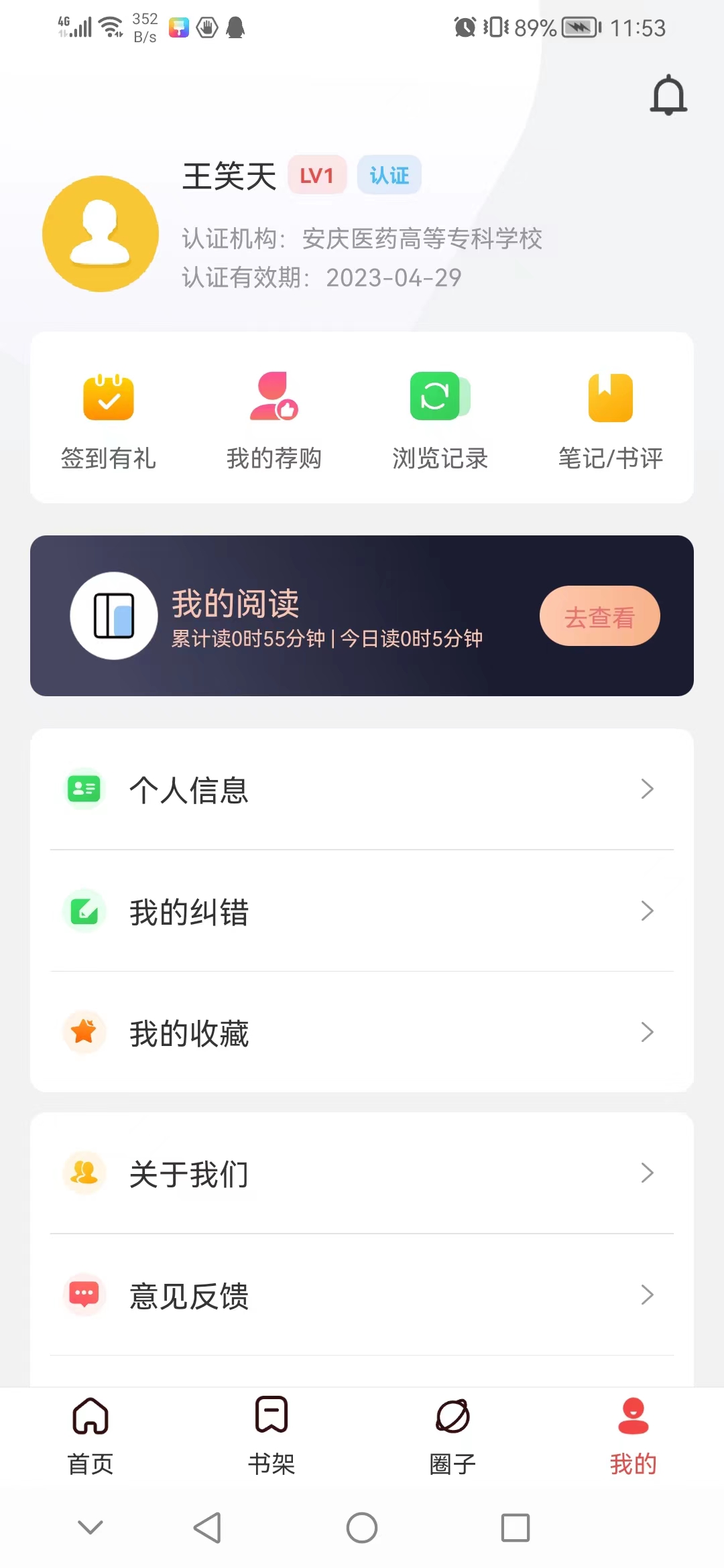Open the notifications bell

[668, 96]
